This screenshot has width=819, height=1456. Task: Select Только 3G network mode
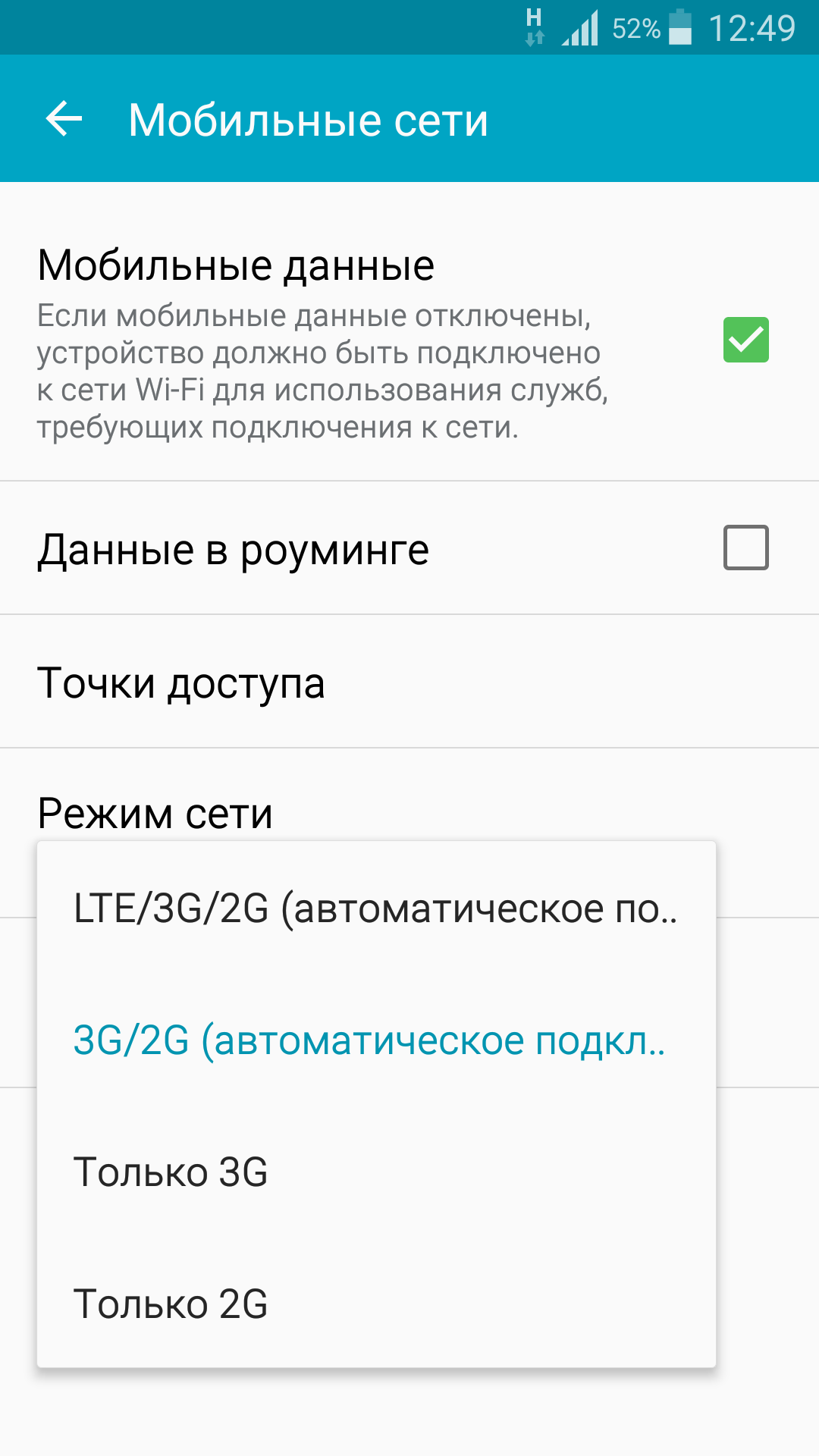pos(171,1172)
